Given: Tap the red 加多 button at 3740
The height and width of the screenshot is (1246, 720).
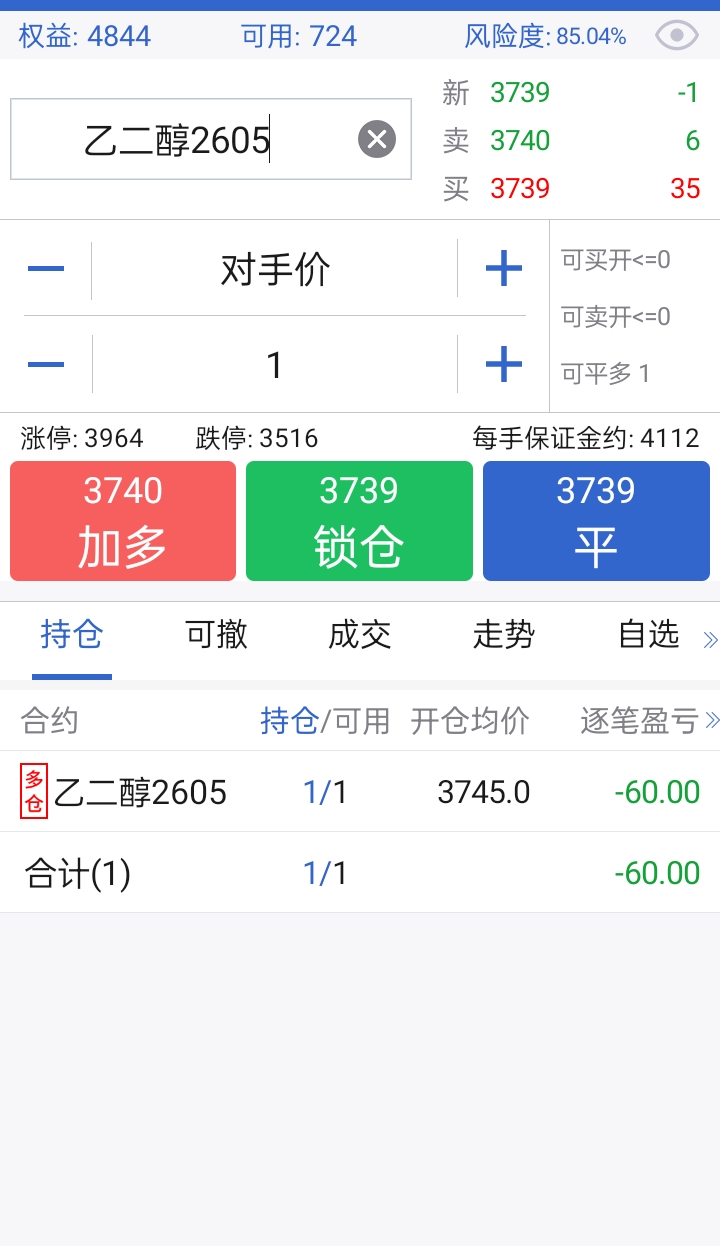Looking at the screenshot, I should 123,521.
